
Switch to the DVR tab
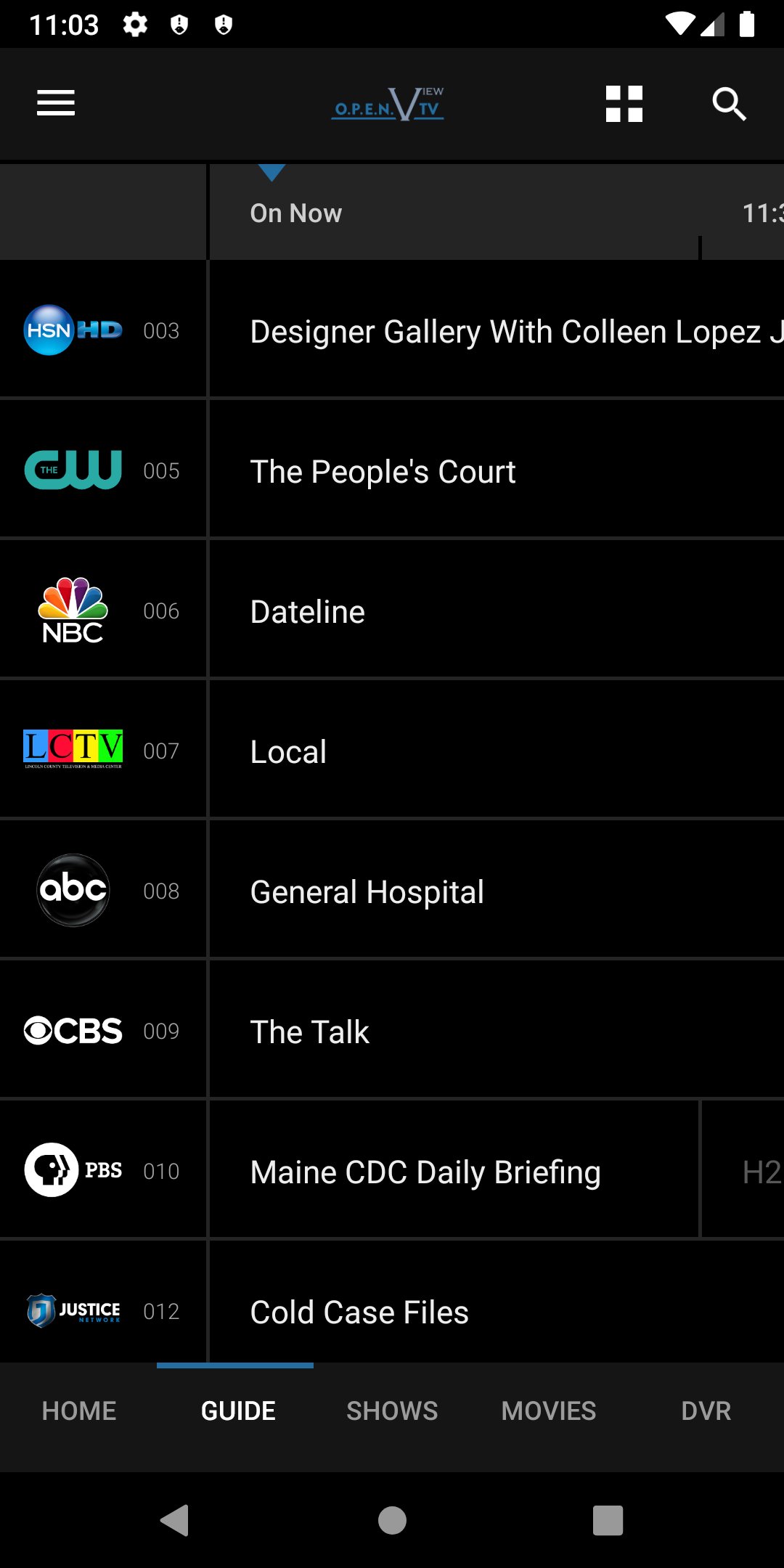706,1410
